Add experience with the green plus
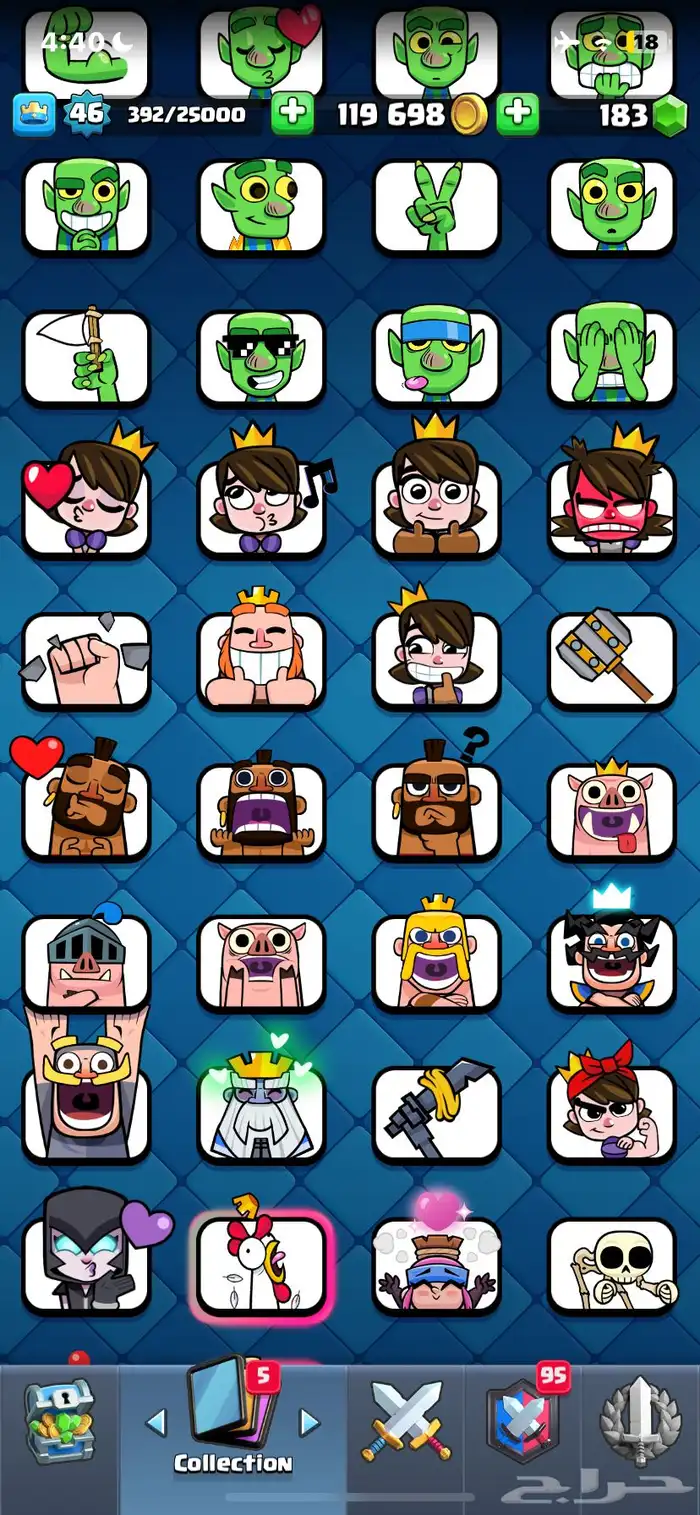Screen dimensions: 700x1515 [x=292, y=114]
